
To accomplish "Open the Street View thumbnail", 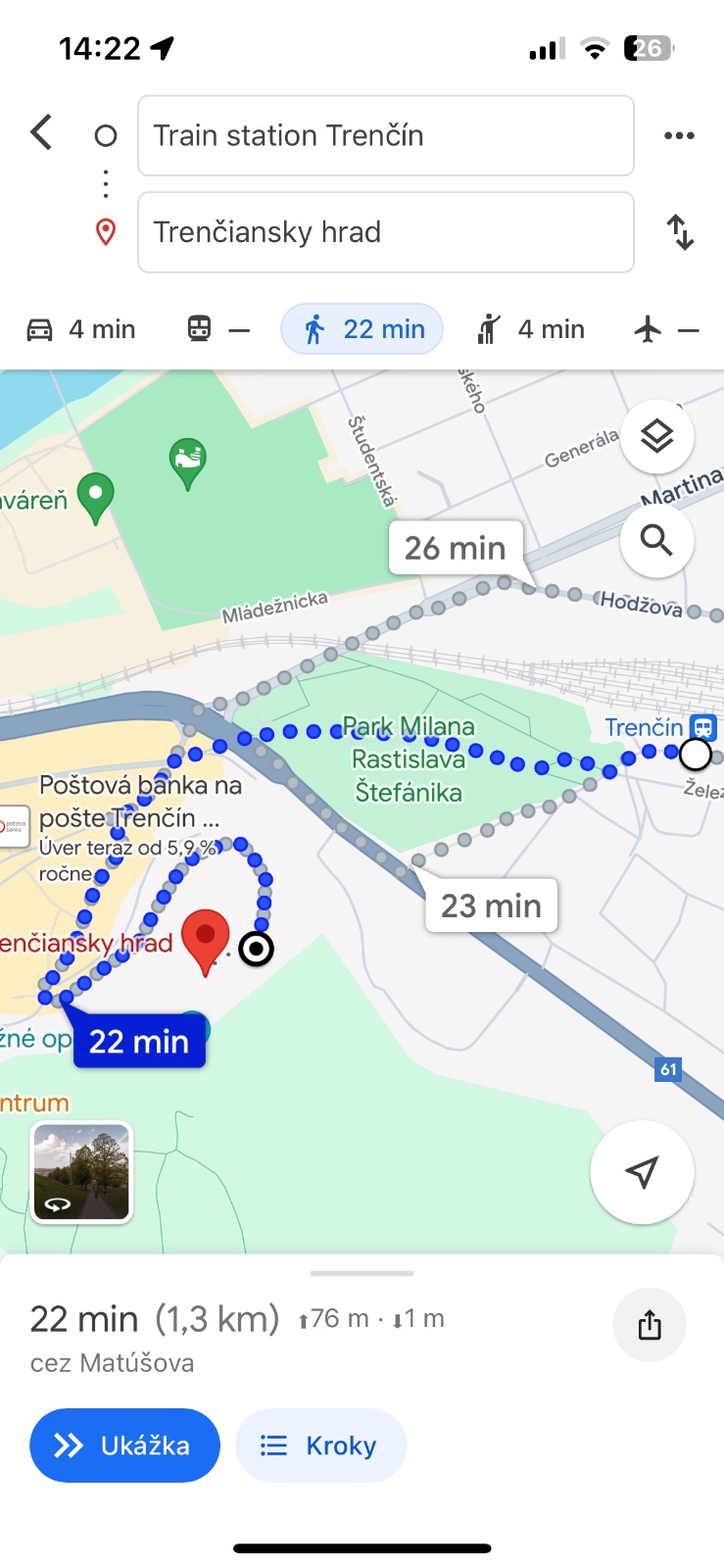I will 81,1172.
